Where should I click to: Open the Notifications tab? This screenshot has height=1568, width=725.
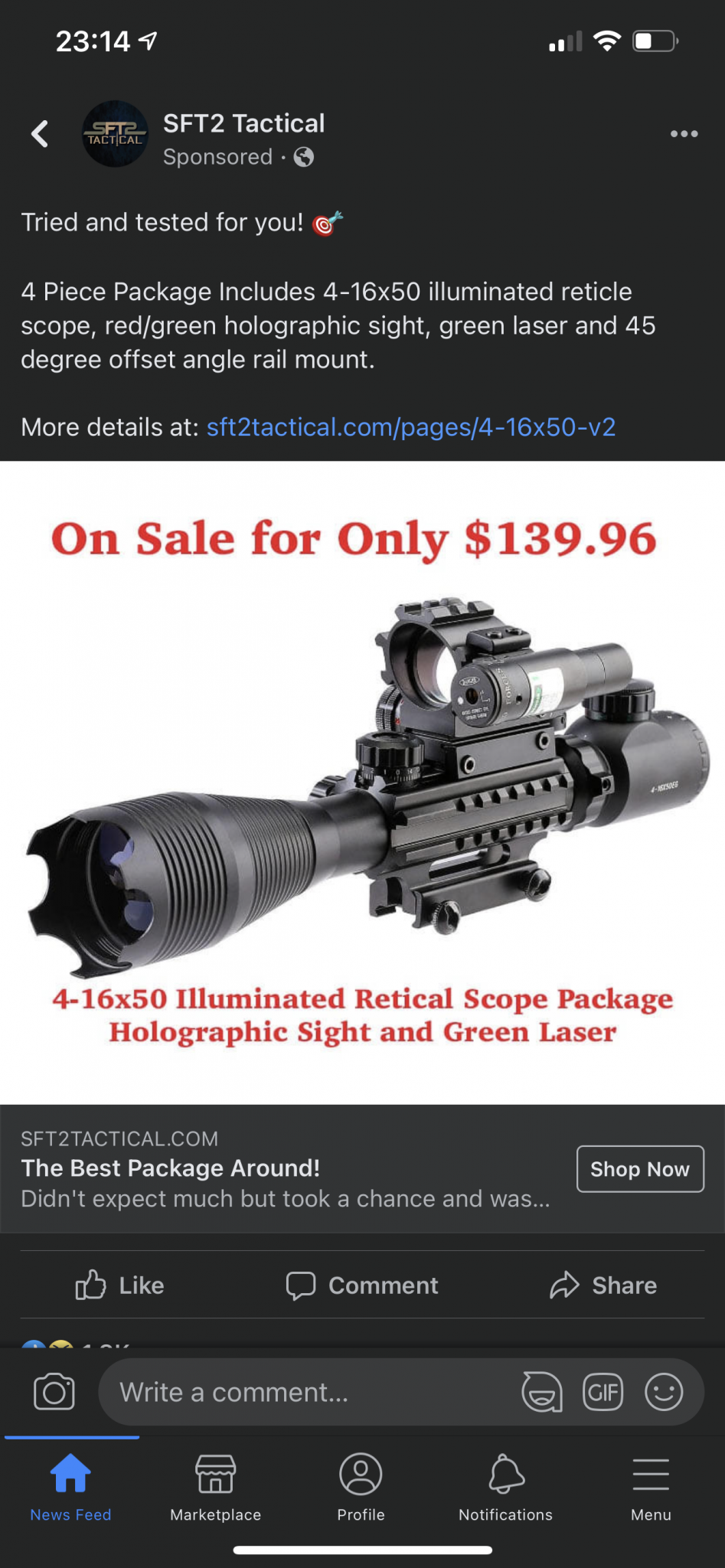[506, 1488]
